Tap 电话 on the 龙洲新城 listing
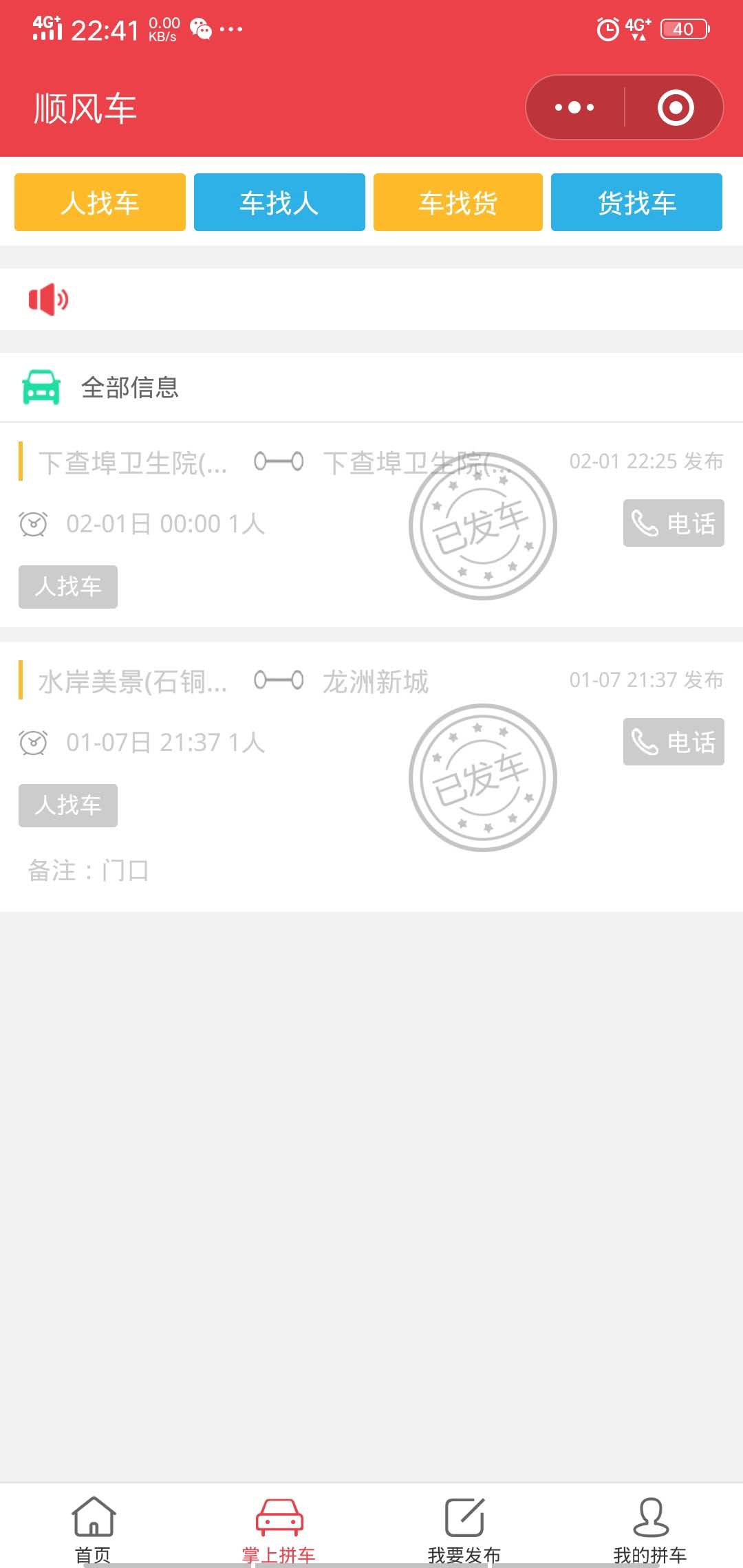This screenshot has height=1568, width=743. [x=673, y=742]
